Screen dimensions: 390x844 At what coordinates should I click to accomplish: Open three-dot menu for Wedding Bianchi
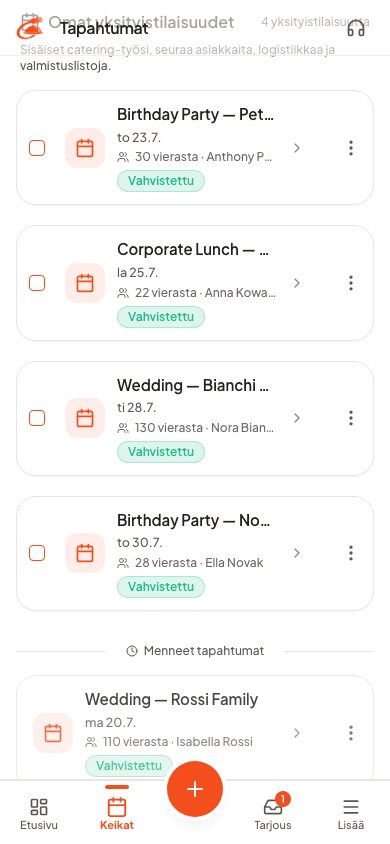[x=351, y=418]
